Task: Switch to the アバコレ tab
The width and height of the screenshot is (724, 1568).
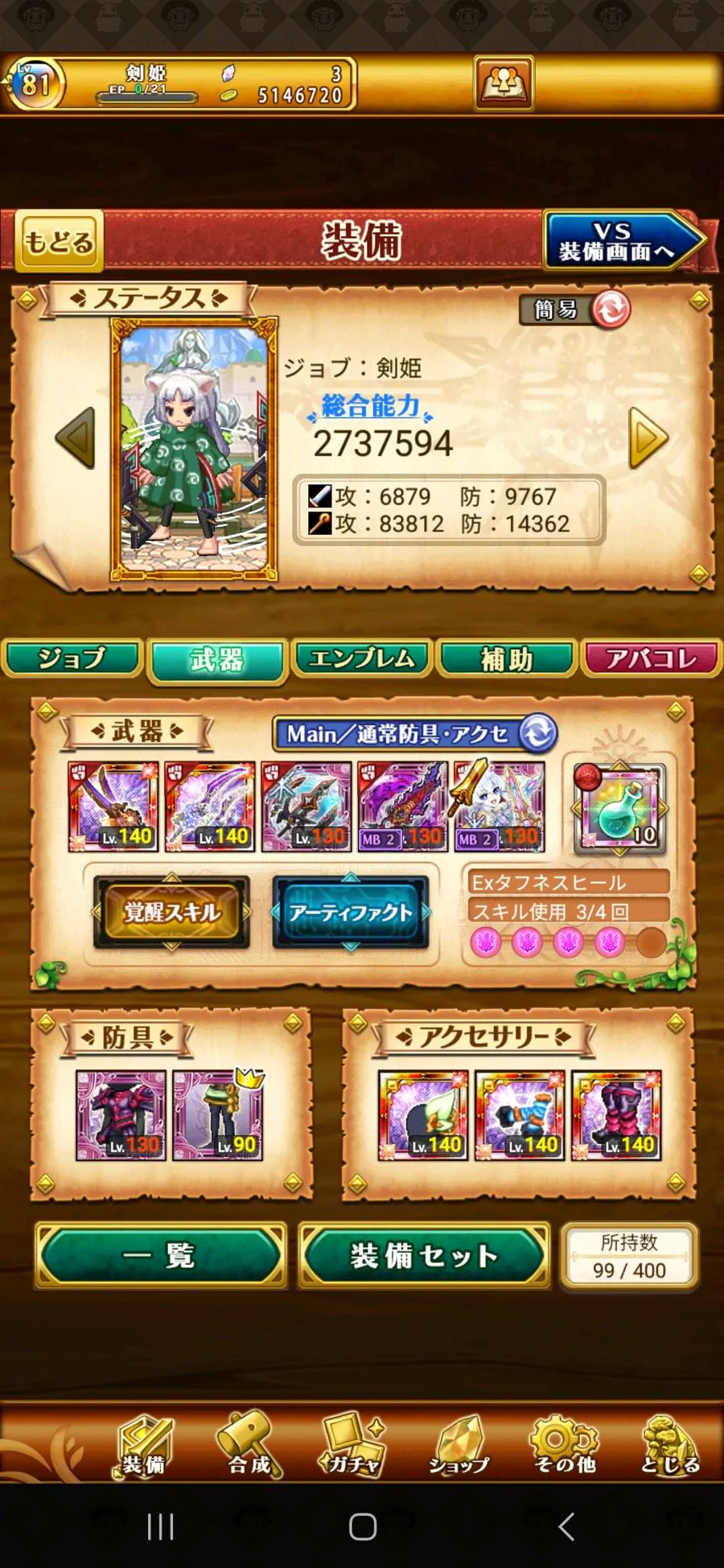Action: click(652, 659)
